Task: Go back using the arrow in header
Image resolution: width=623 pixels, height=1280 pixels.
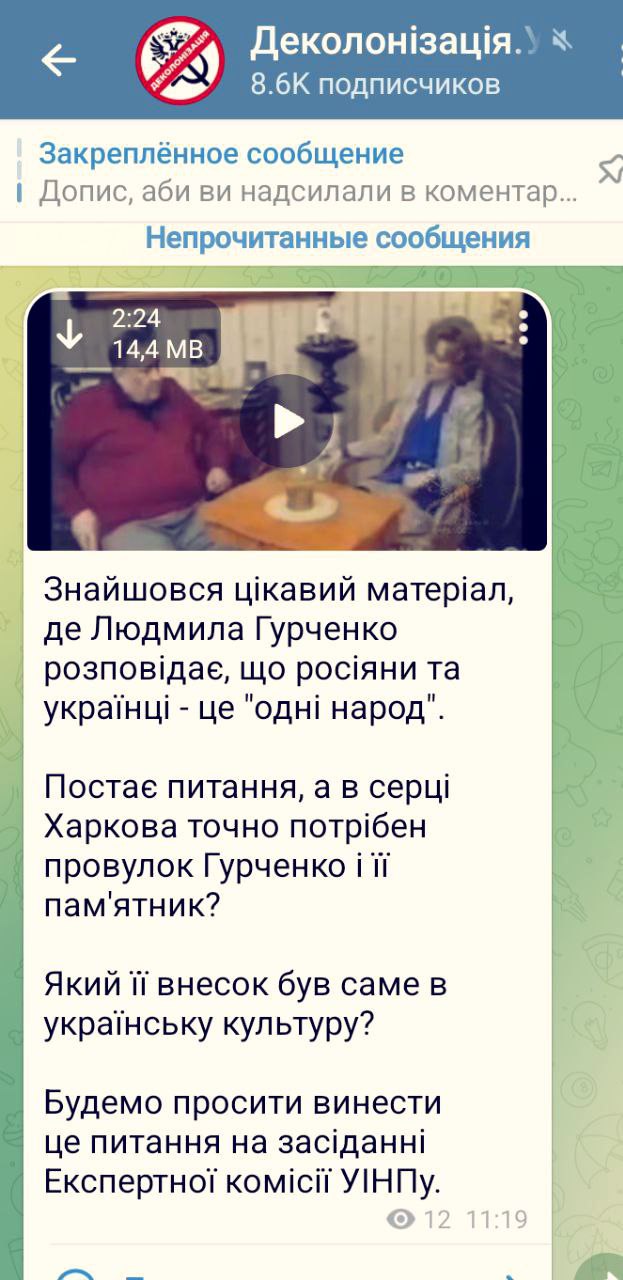Action: tap(58, 61)
